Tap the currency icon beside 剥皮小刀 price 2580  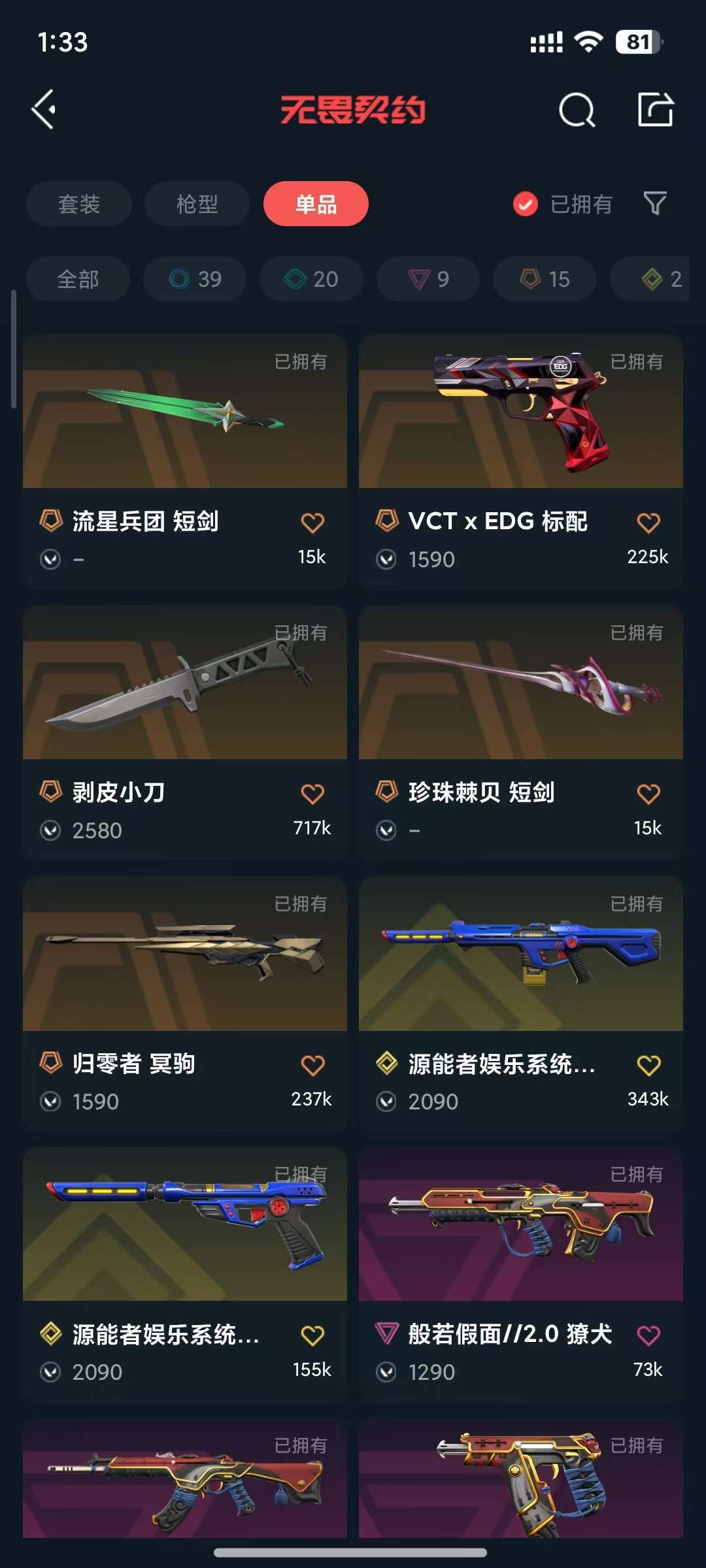point(52,830)
